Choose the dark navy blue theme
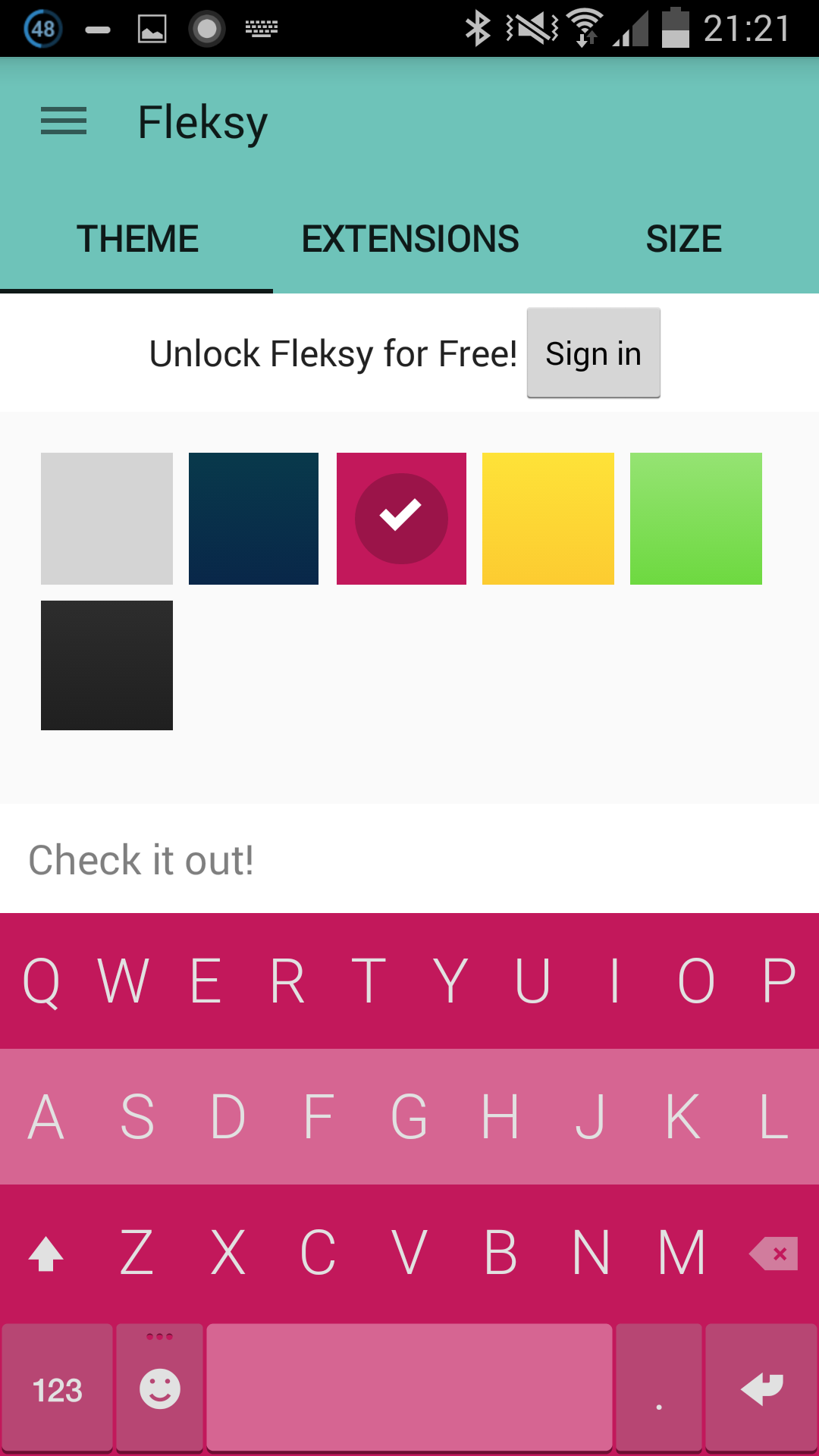Image resolution: width=819 pixels, height=1456 pixels. (253, 519)
